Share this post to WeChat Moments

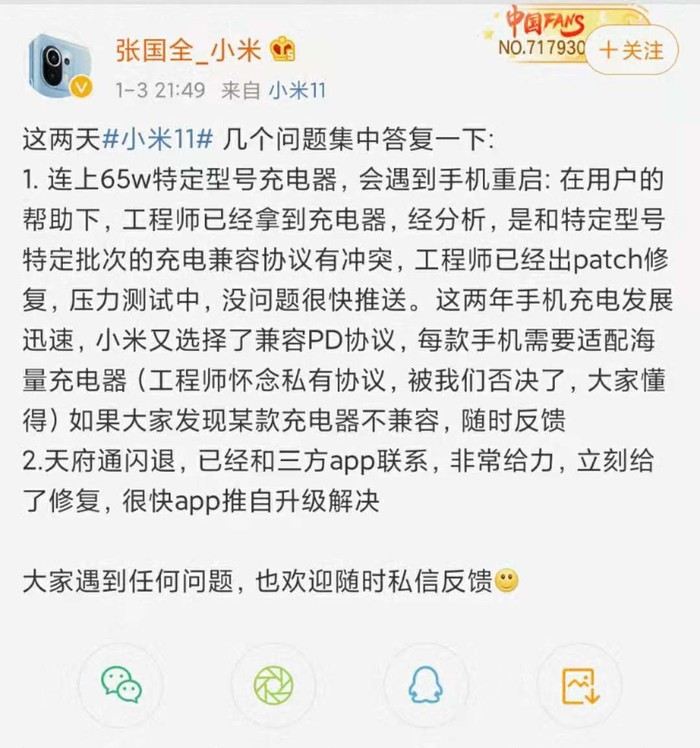pos(273,685)
